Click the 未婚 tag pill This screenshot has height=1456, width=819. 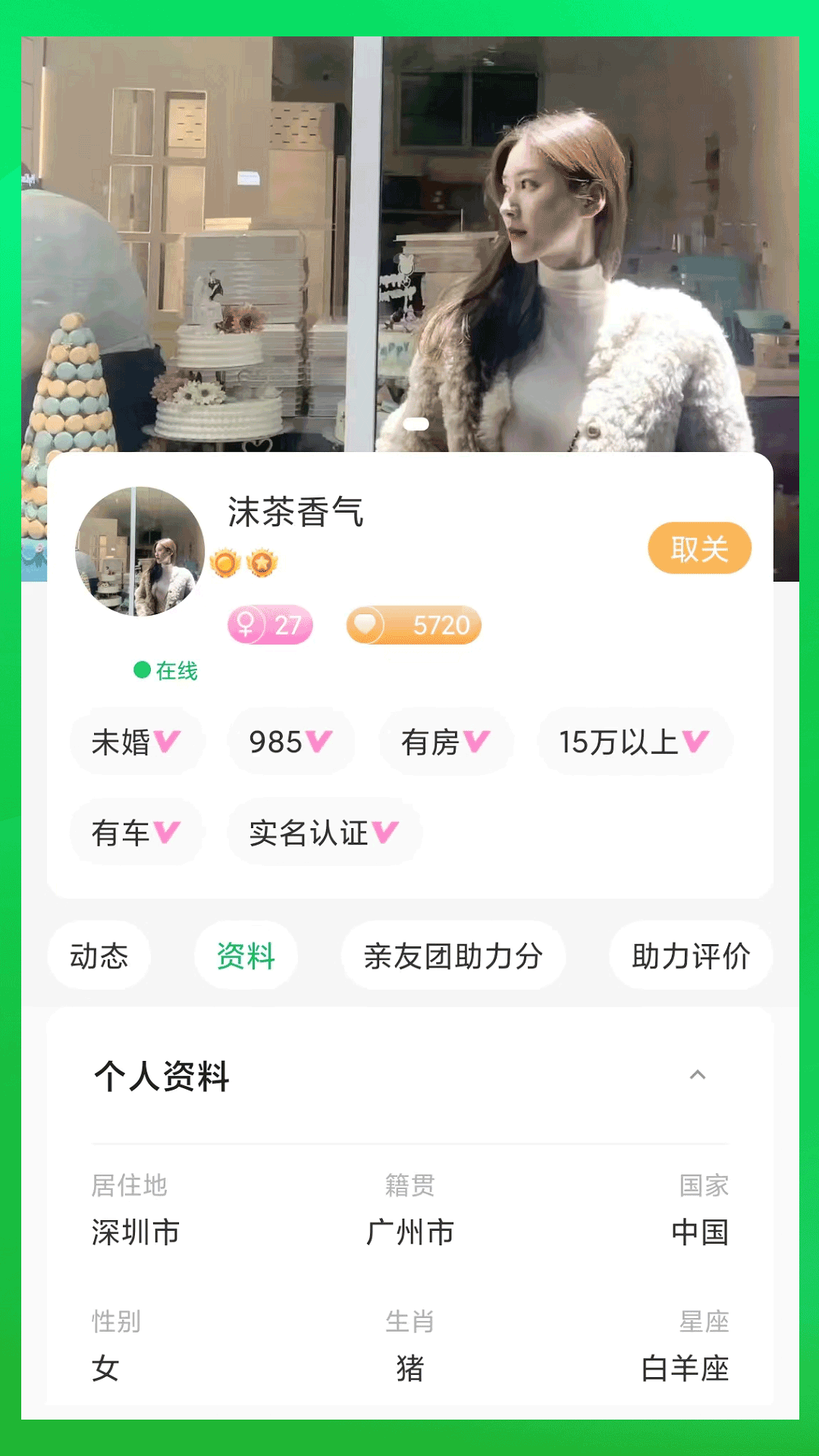136,741
